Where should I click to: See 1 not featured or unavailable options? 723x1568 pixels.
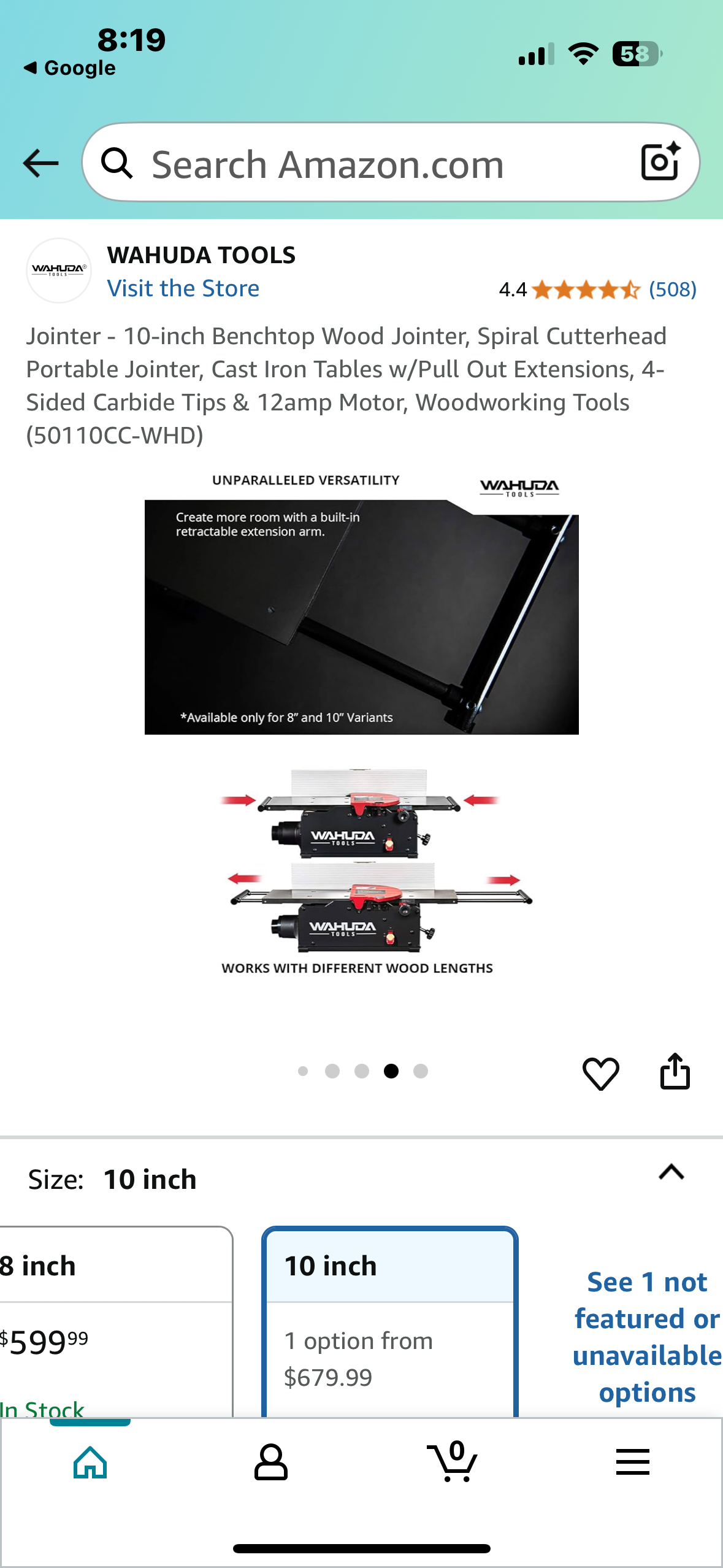coord(646,1337)
